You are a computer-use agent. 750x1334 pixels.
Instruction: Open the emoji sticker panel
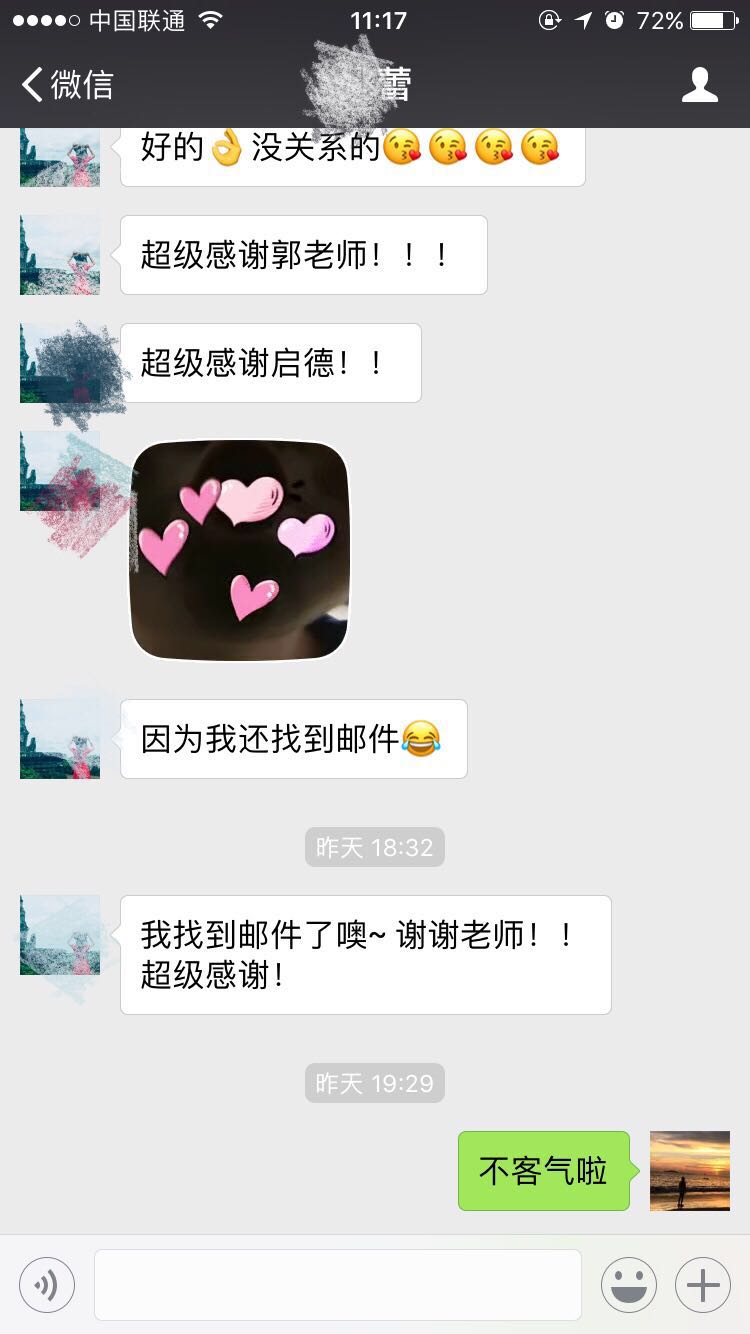pos(629,1285)
